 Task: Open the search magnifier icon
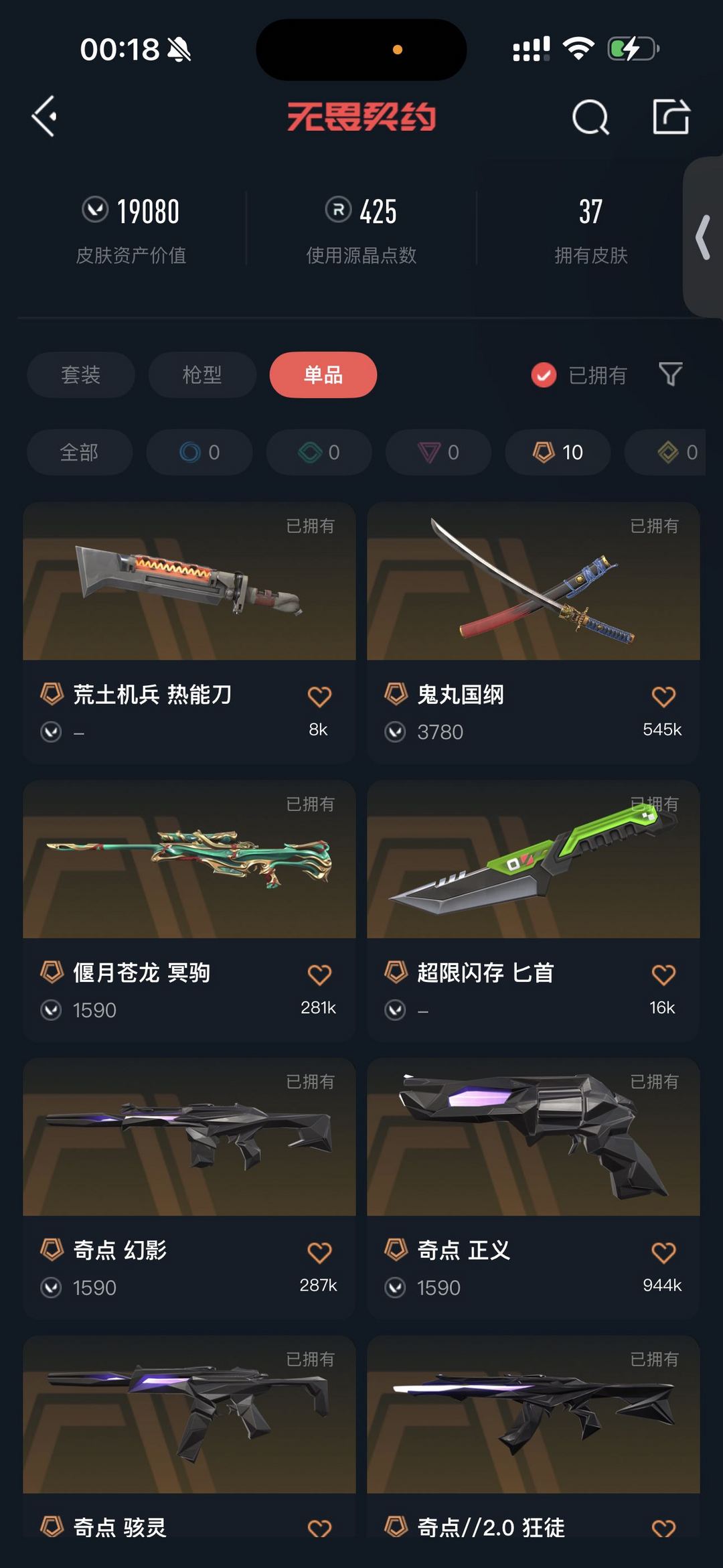click(590, 117)
